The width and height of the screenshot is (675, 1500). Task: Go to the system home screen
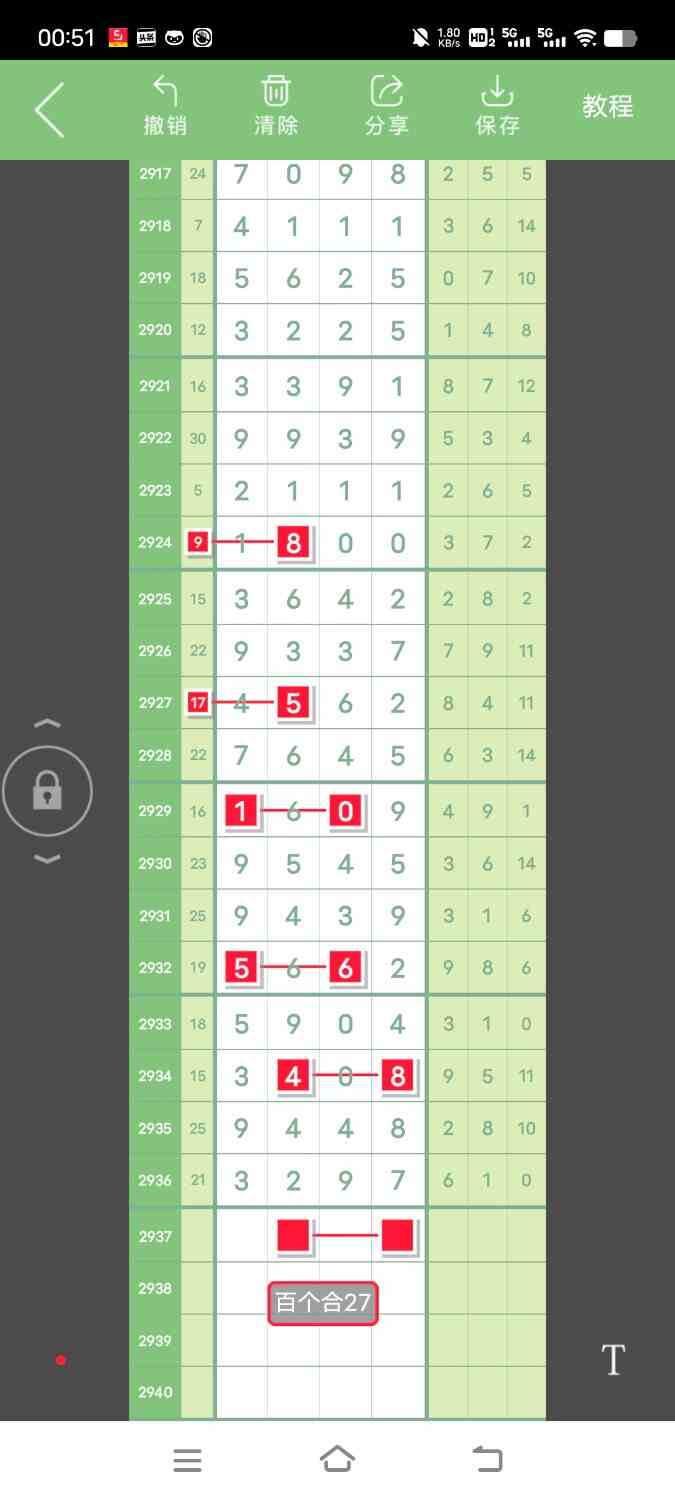coord(337,1459)
